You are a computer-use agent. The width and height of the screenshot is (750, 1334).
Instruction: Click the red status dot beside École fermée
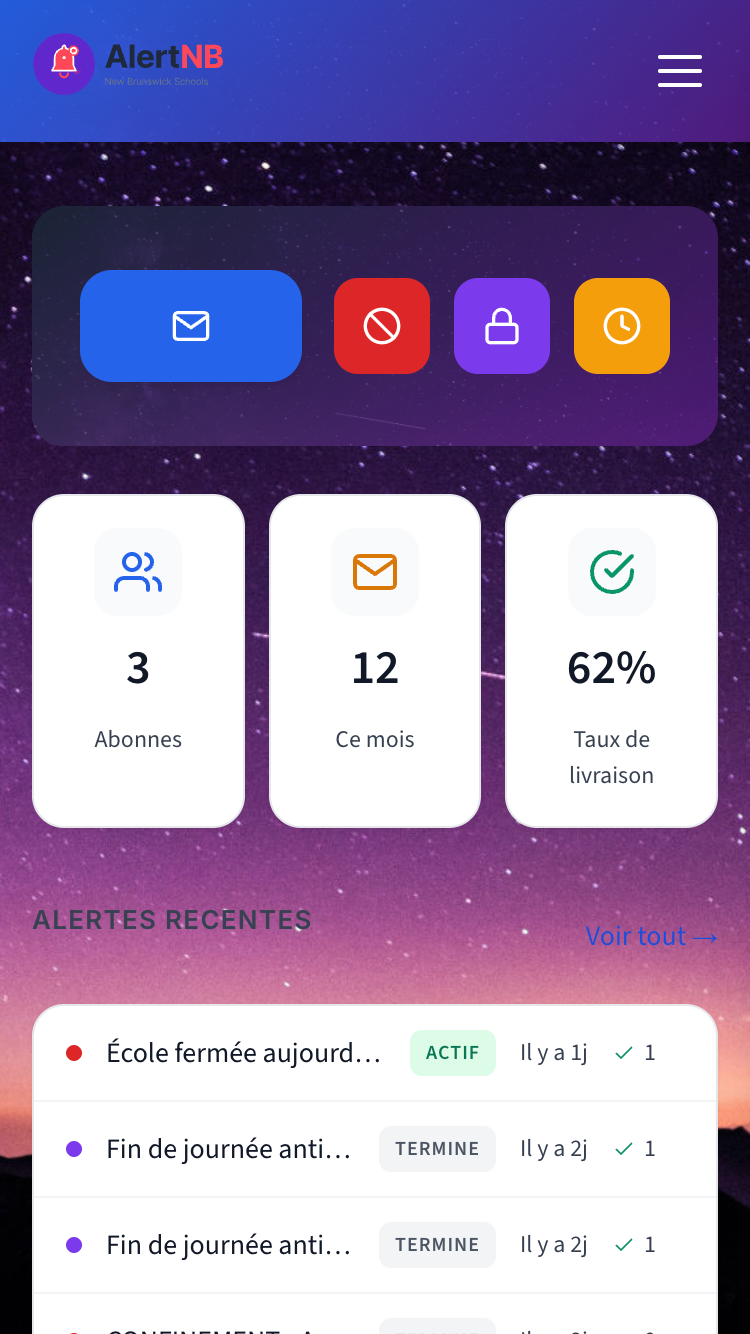click(x=73, y=1050)
